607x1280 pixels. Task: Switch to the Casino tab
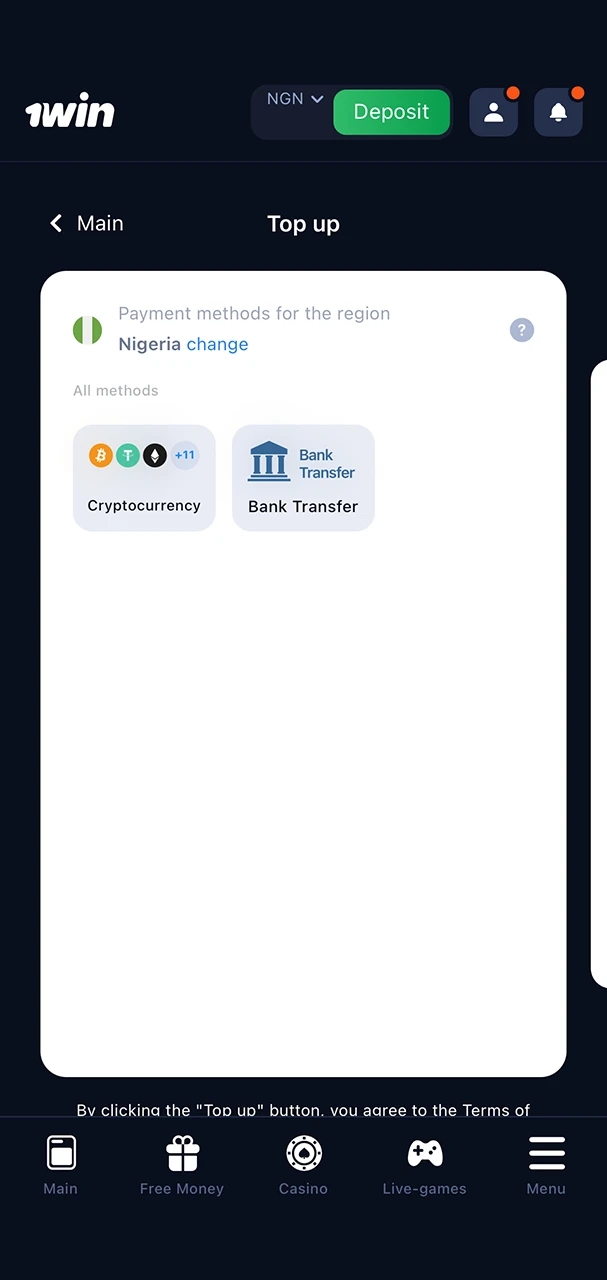coord(303,1165)
